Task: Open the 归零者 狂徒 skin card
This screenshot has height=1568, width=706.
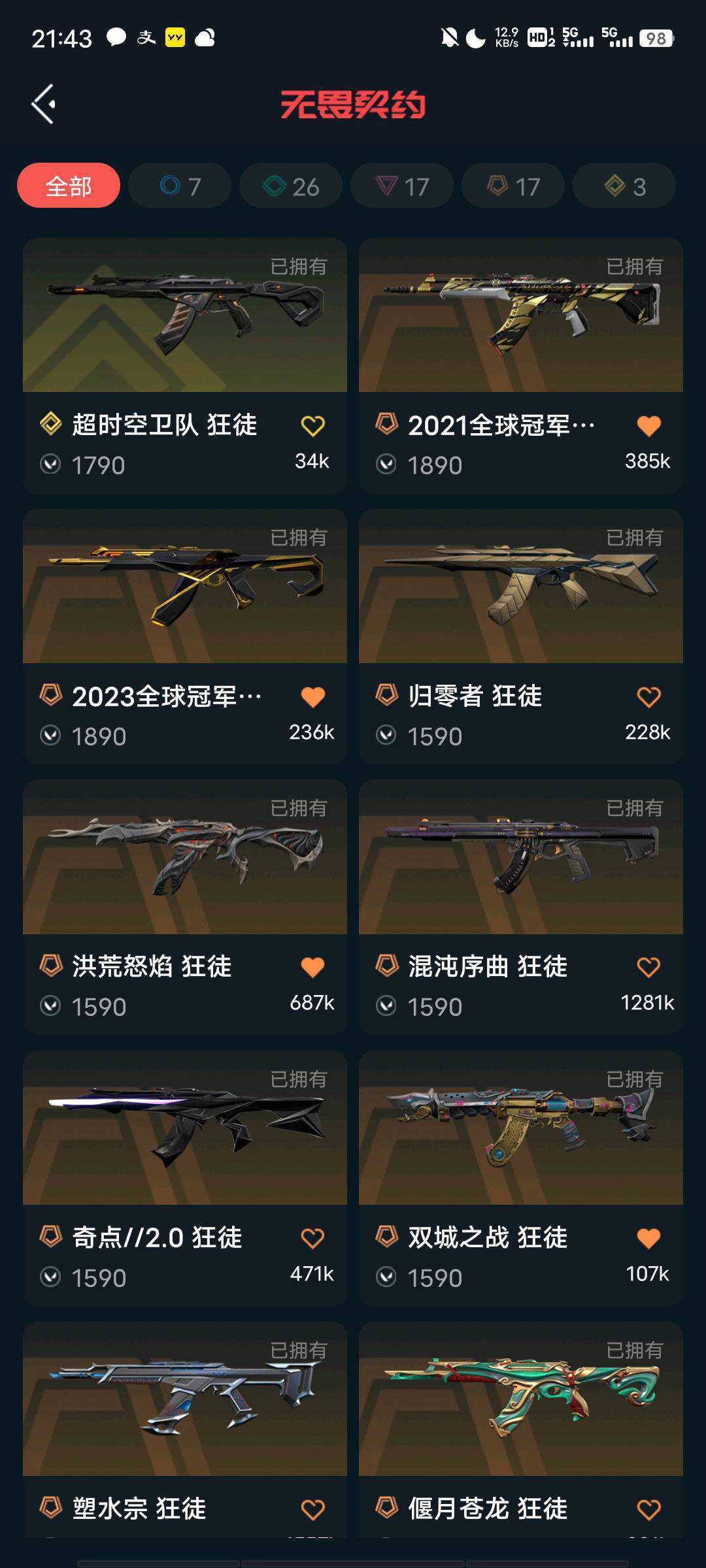Action: click(521, 637)
